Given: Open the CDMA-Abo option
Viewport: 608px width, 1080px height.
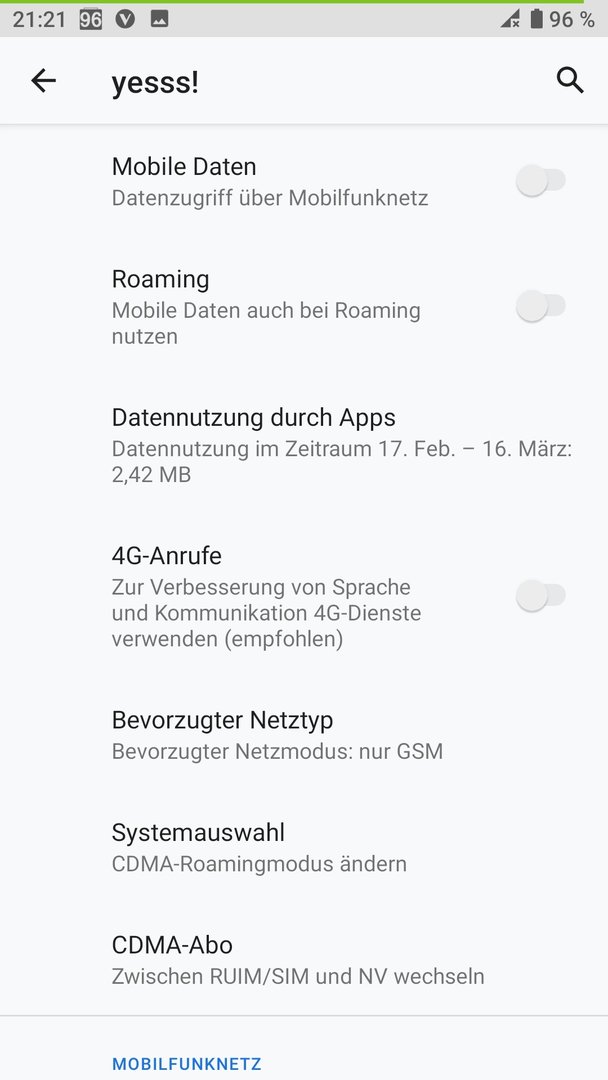Looking at the screenshot, I should 304,959.
